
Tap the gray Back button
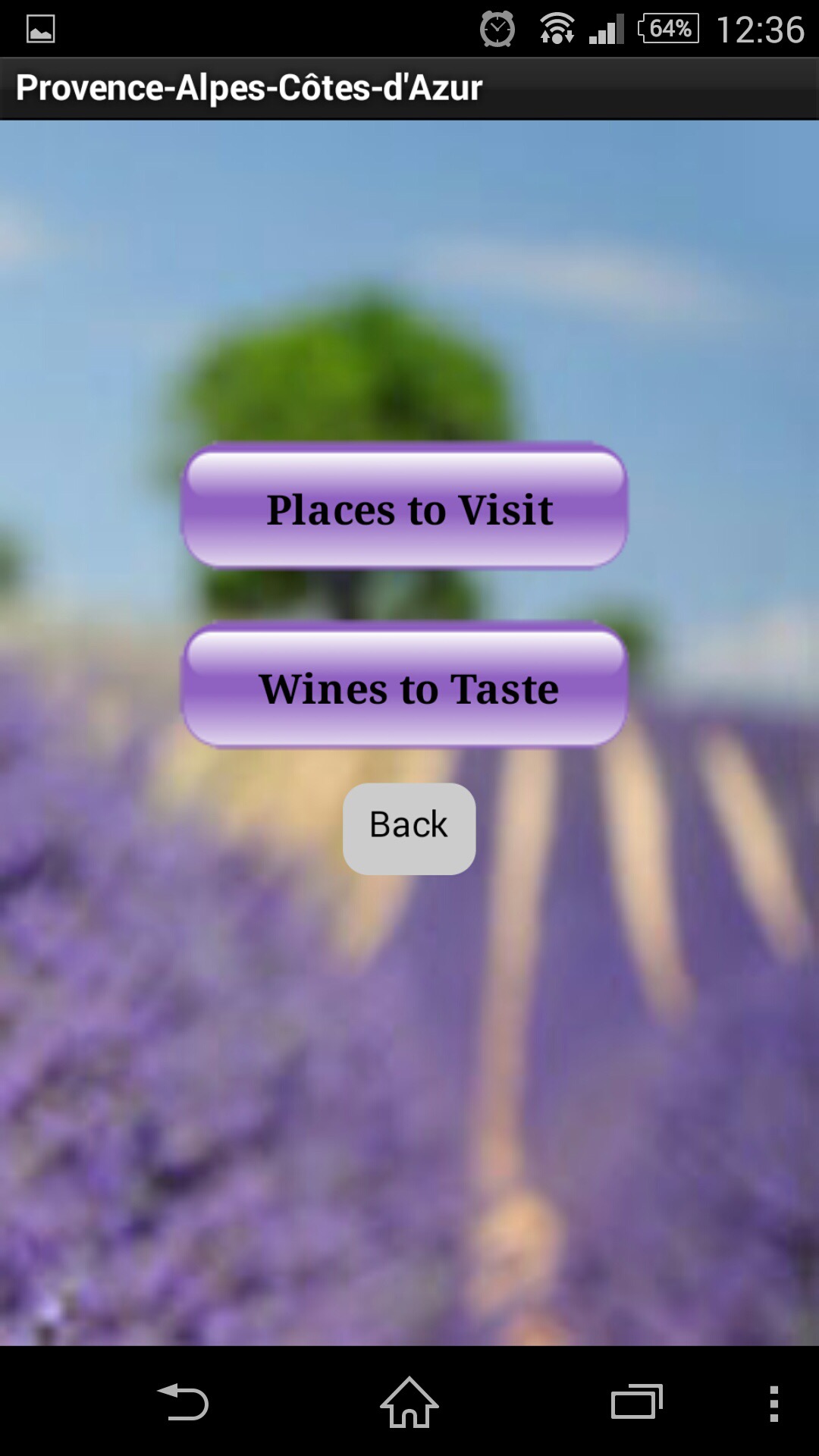click(x=409, y=828)
